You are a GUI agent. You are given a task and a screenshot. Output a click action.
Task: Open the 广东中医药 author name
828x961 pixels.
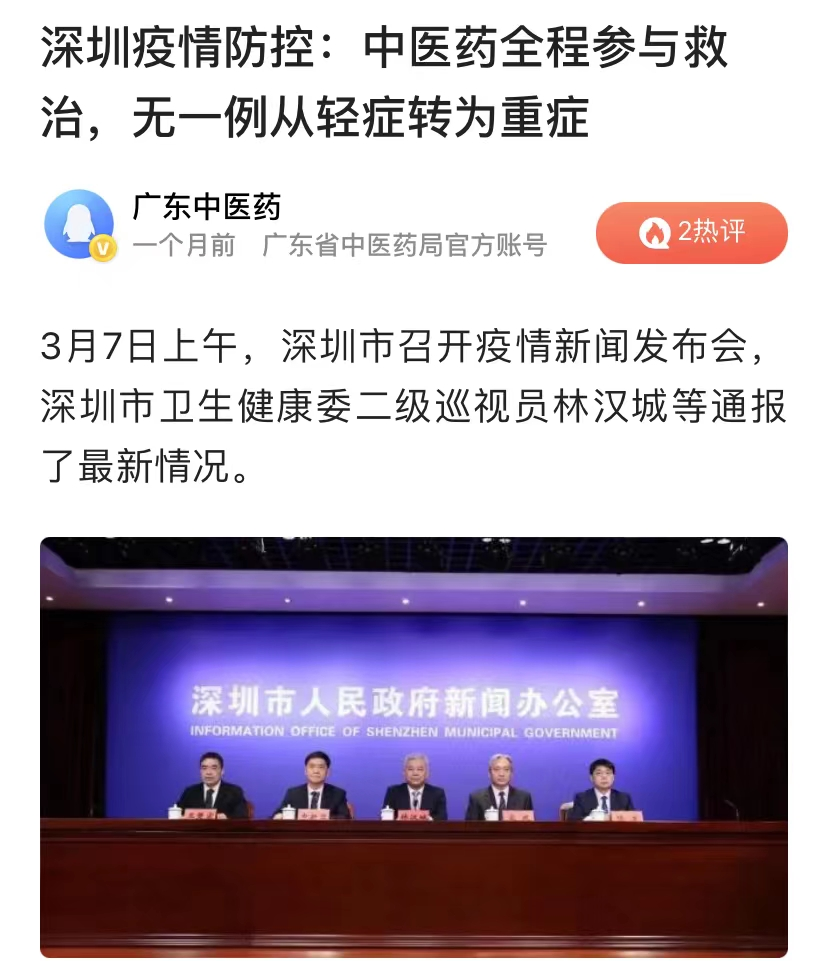(207, 207)
